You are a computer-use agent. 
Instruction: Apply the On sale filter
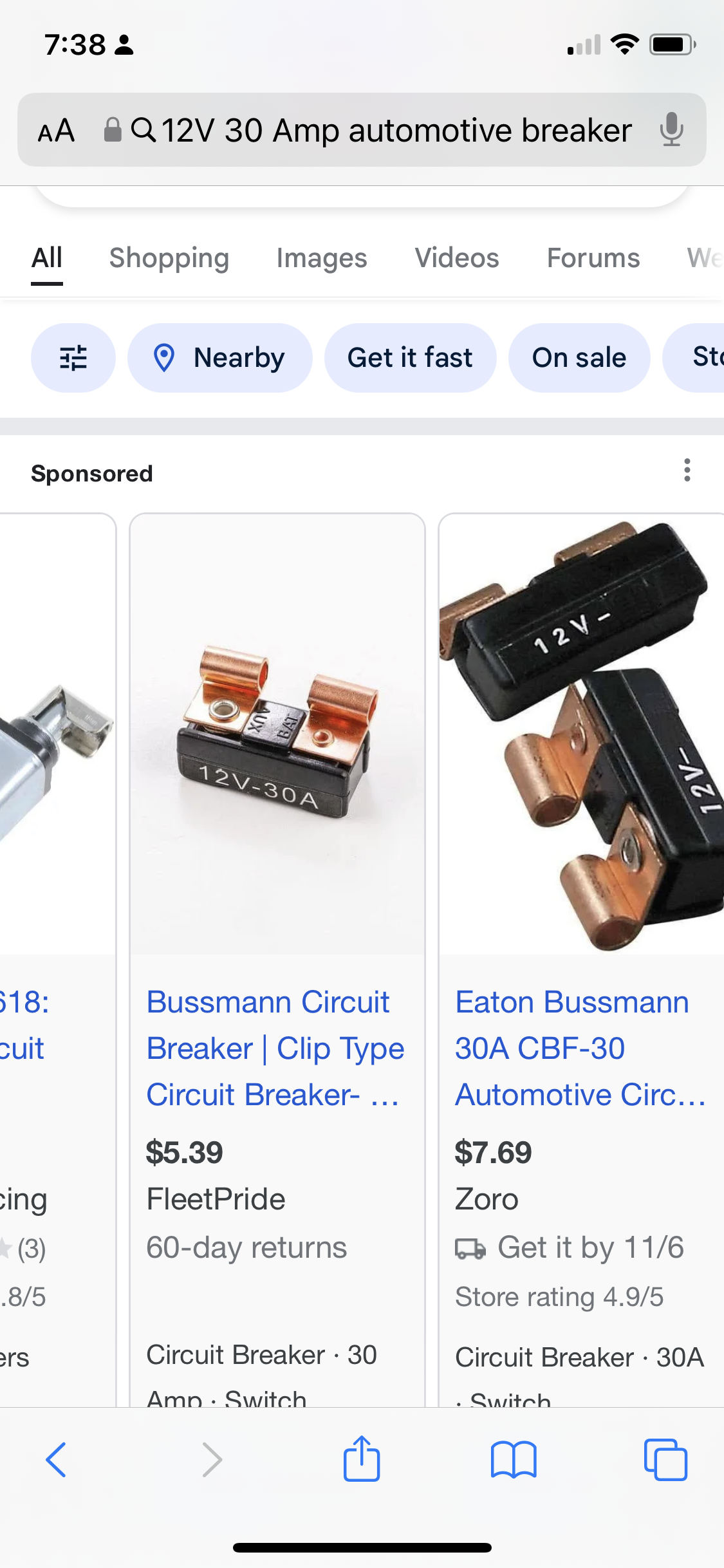(579, 358)
